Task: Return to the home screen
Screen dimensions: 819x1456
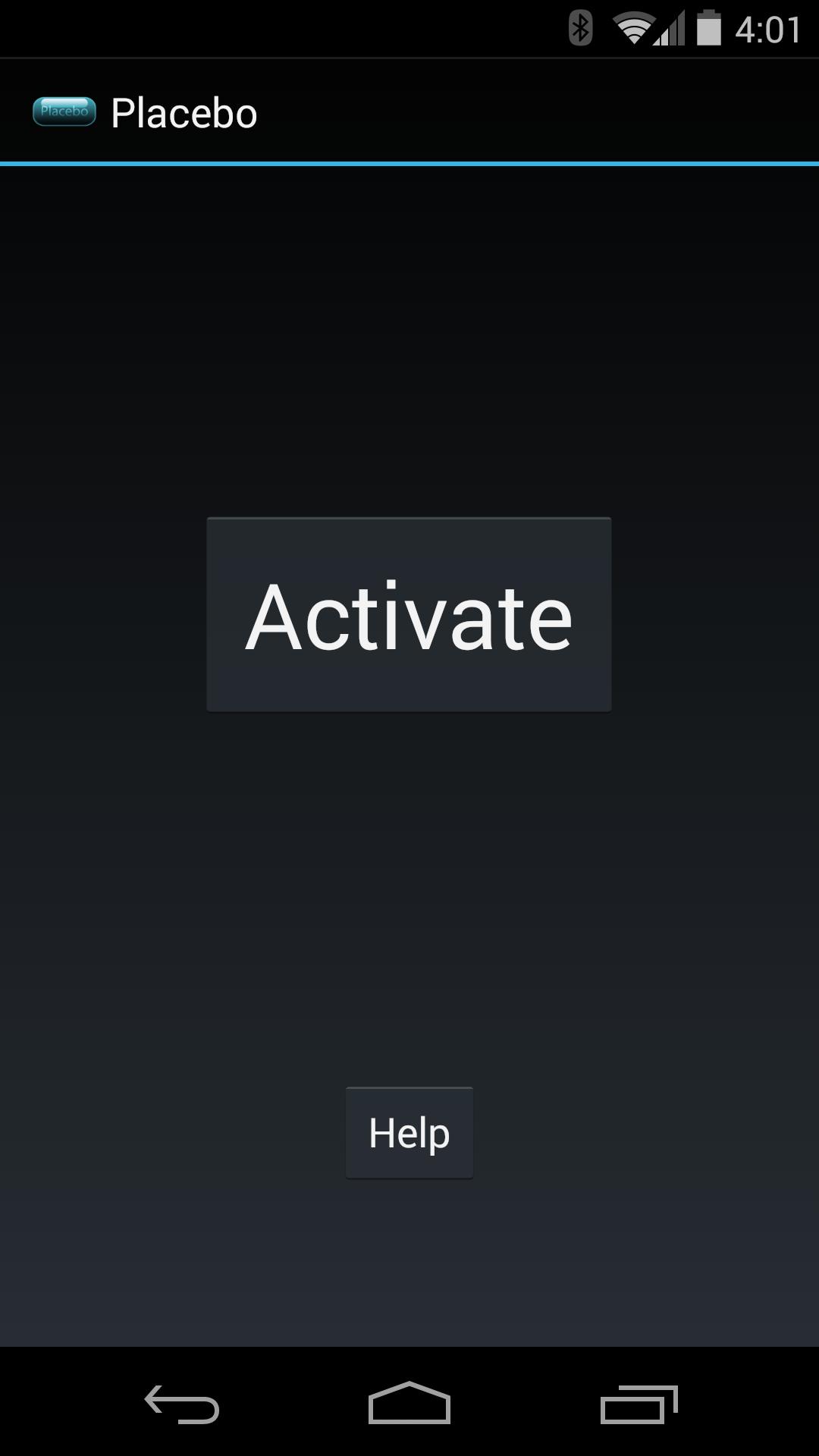Action: [409, 1404]
